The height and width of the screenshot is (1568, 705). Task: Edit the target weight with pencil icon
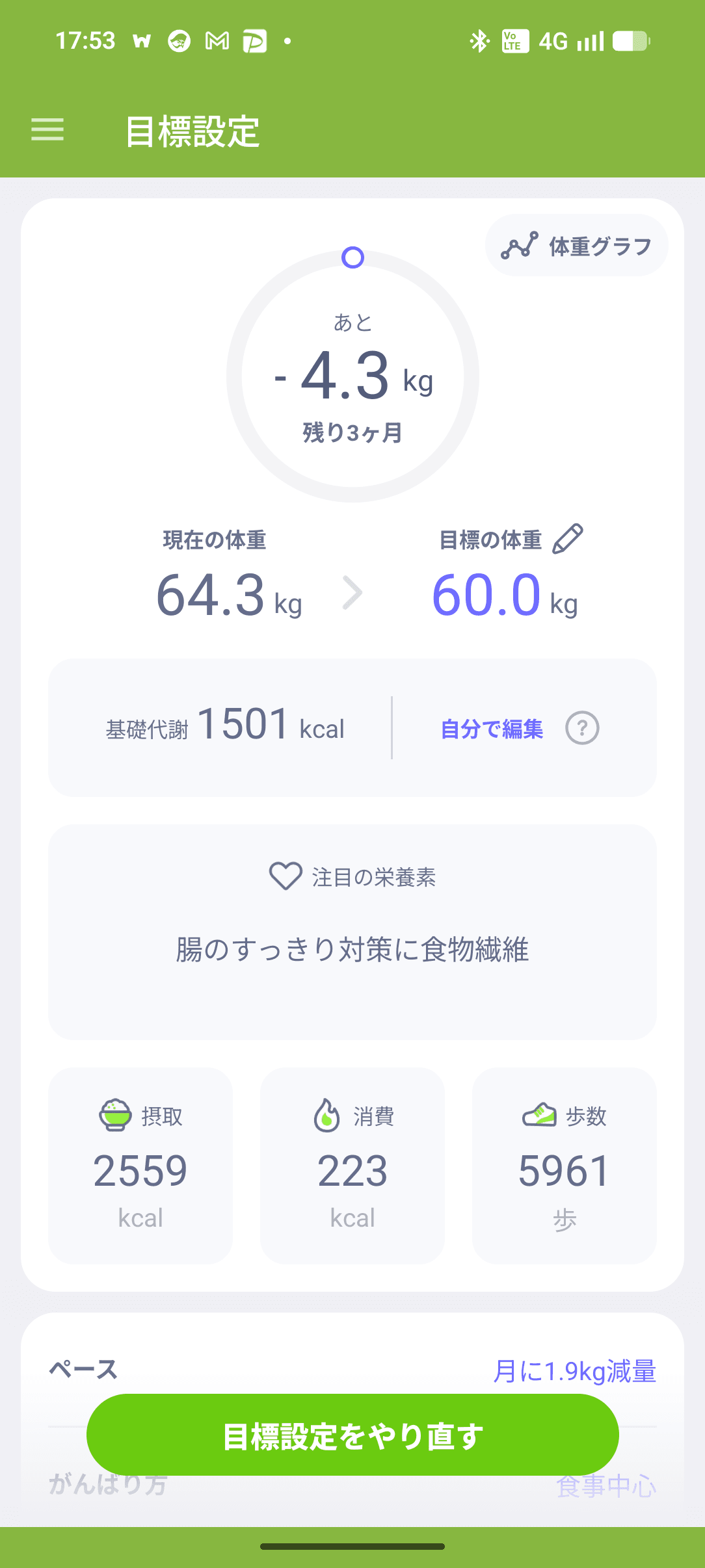(567, 539)
